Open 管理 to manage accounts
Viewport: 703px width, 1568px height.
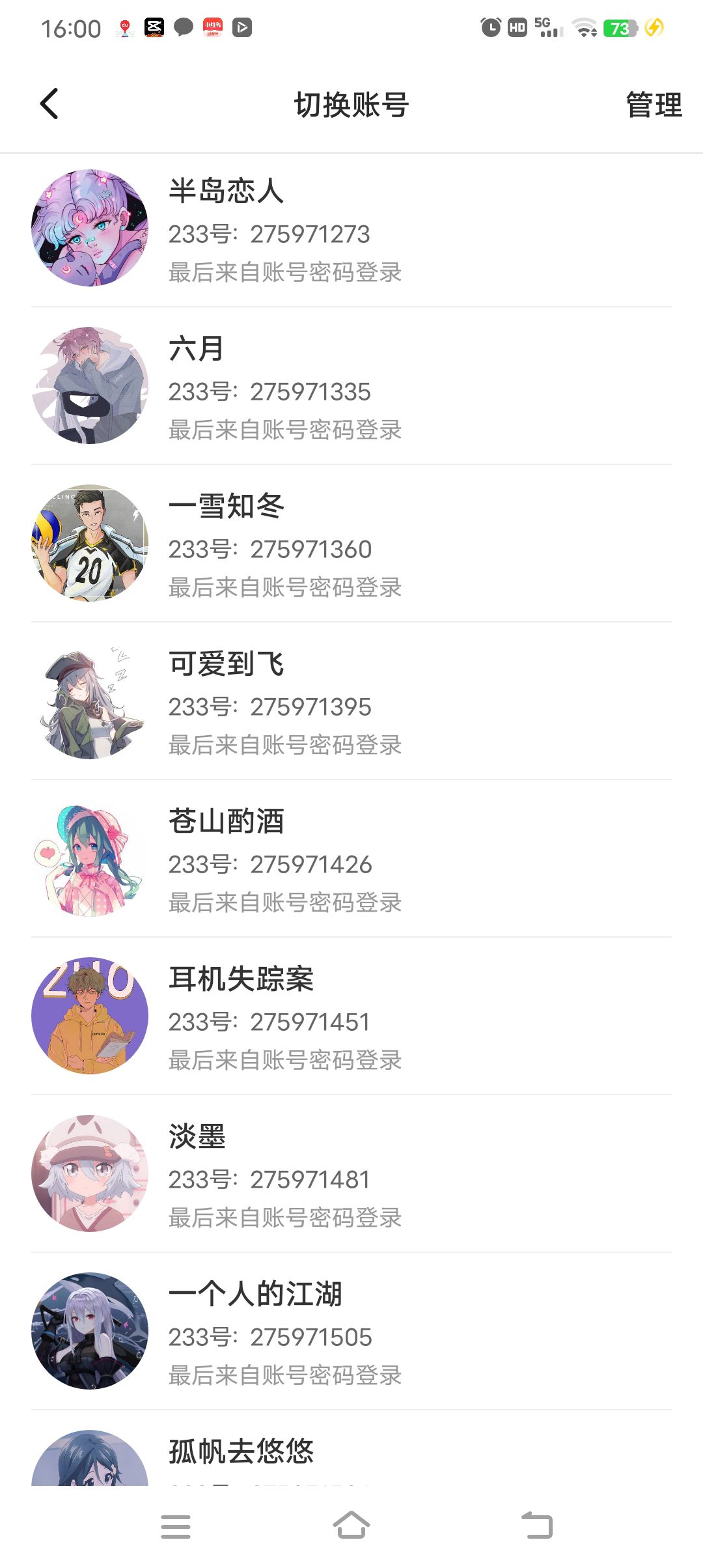[653, 105]
